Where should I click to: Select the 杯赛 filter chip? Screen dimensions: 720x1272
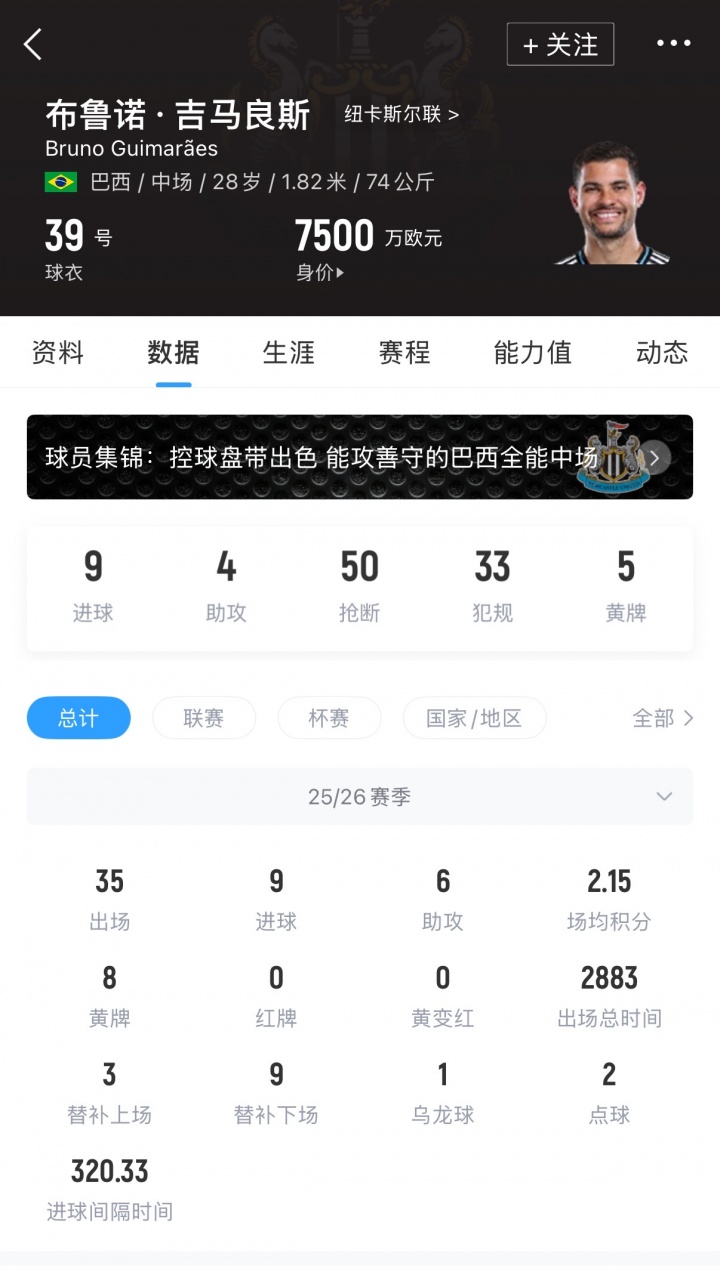click(x=329, y=718)
